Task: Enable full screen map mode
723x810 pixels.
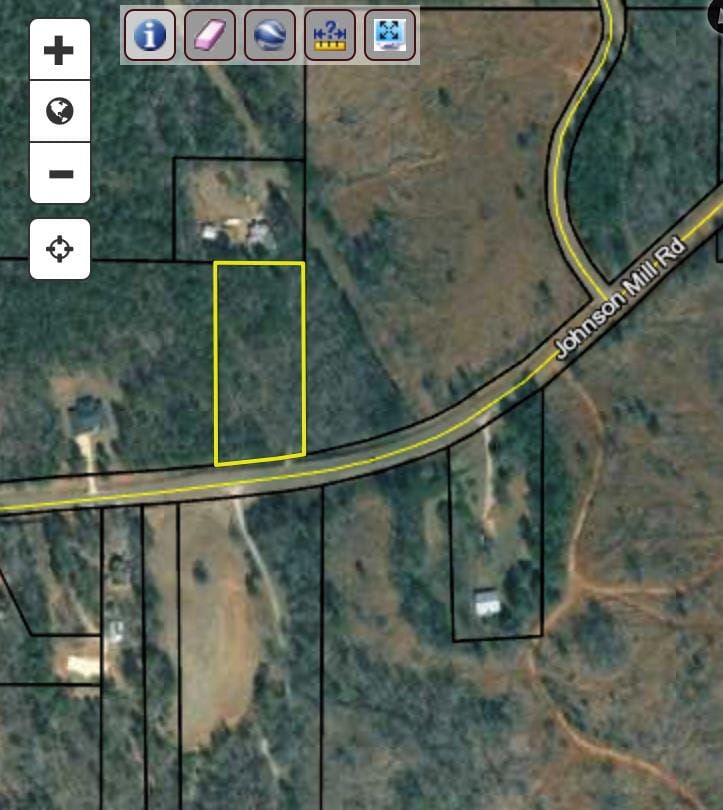Action: click(389, 33)
